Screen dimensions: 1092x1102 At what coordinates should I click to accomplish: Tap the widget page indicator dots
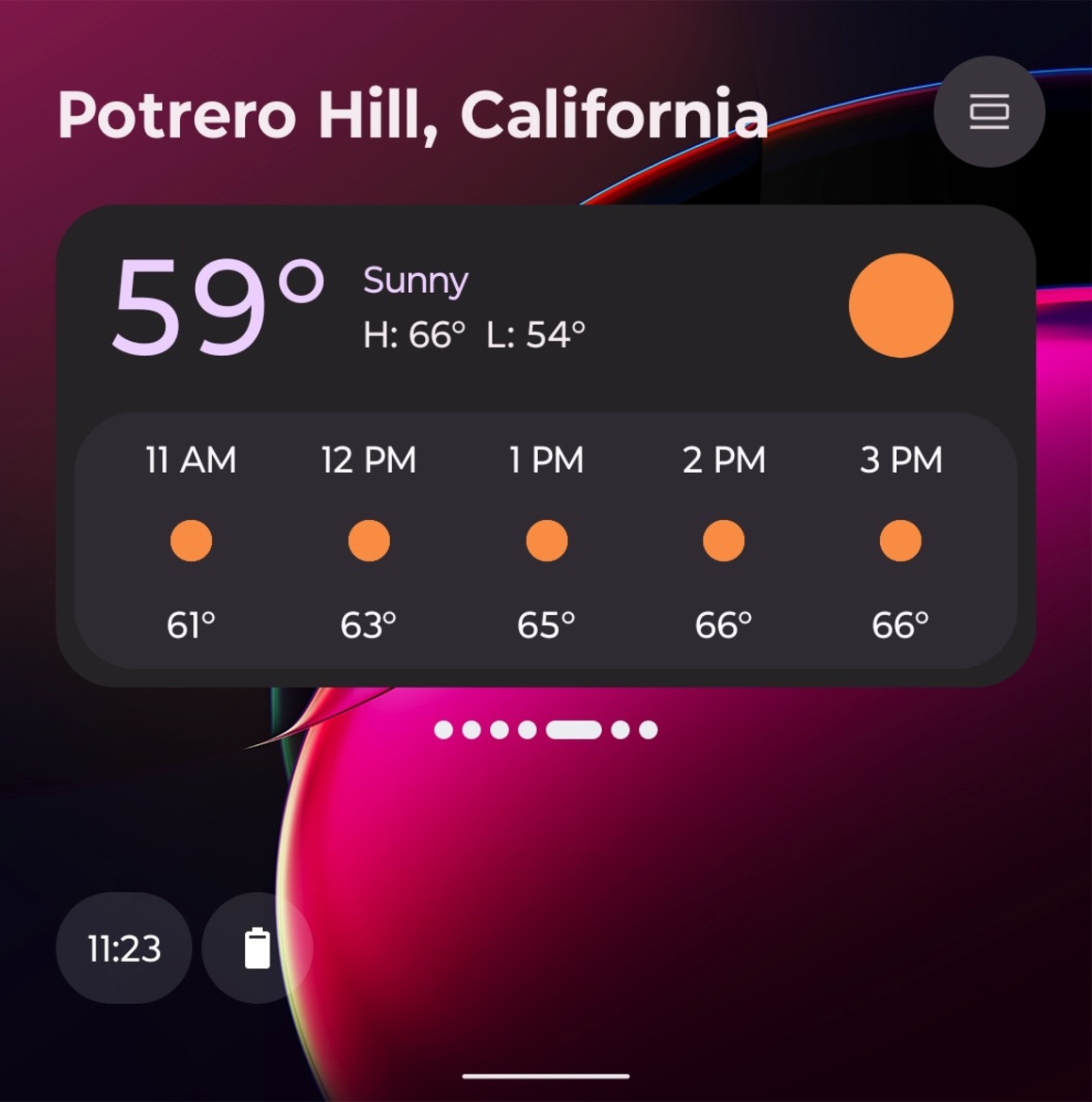click(x=546, y=730)
